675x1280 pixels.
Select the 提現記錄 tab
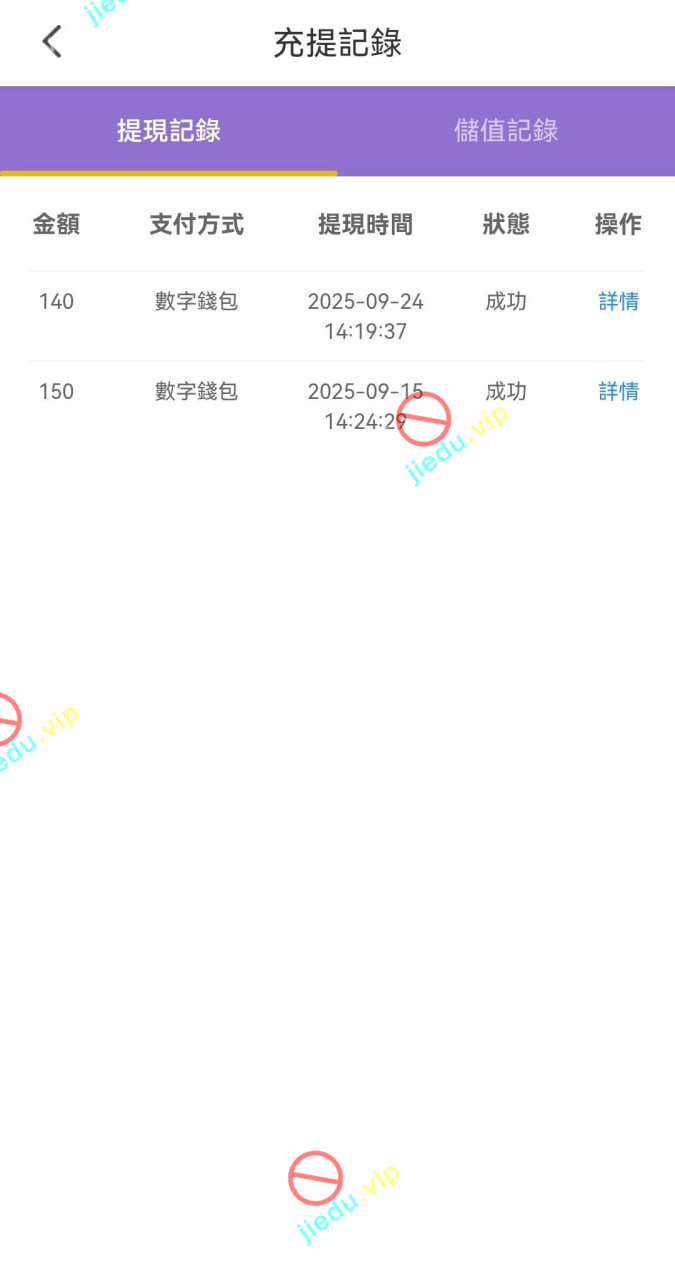click(x=169, y=131)
